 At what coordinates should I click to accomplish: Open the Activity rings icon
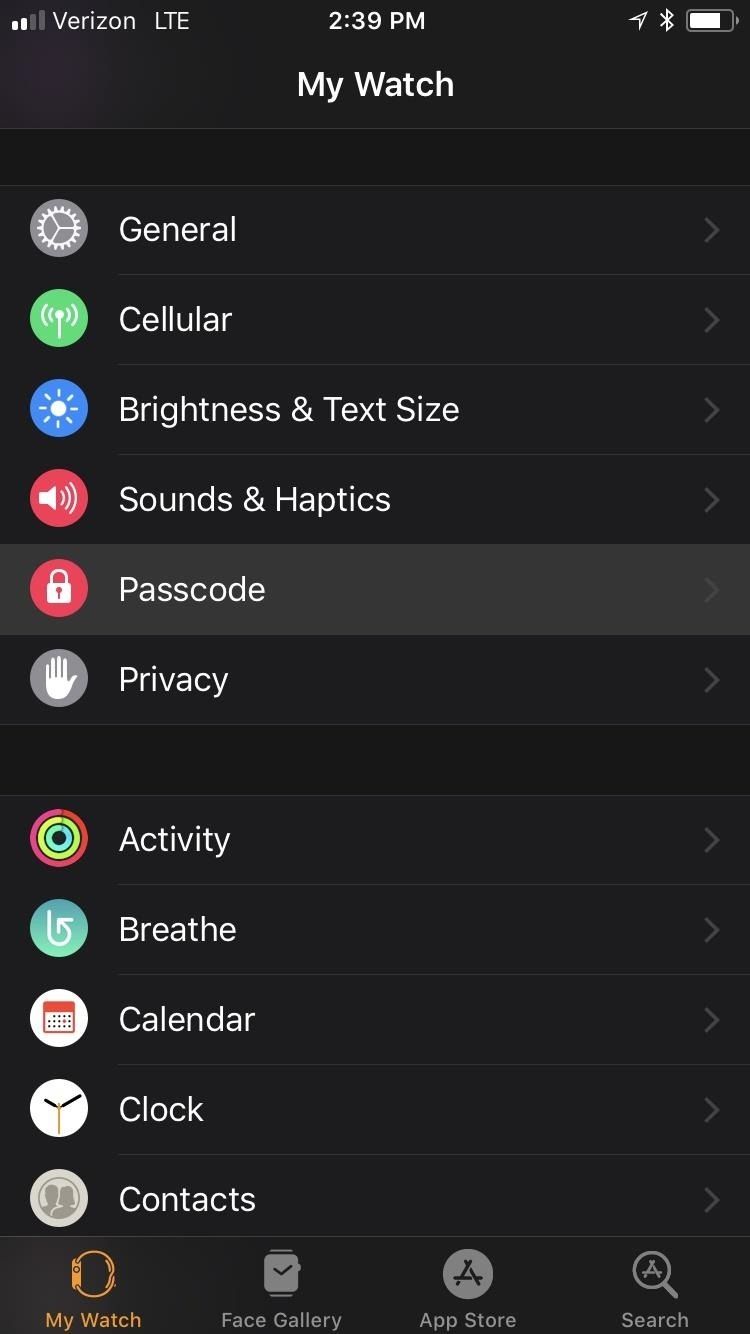point(59,838)
